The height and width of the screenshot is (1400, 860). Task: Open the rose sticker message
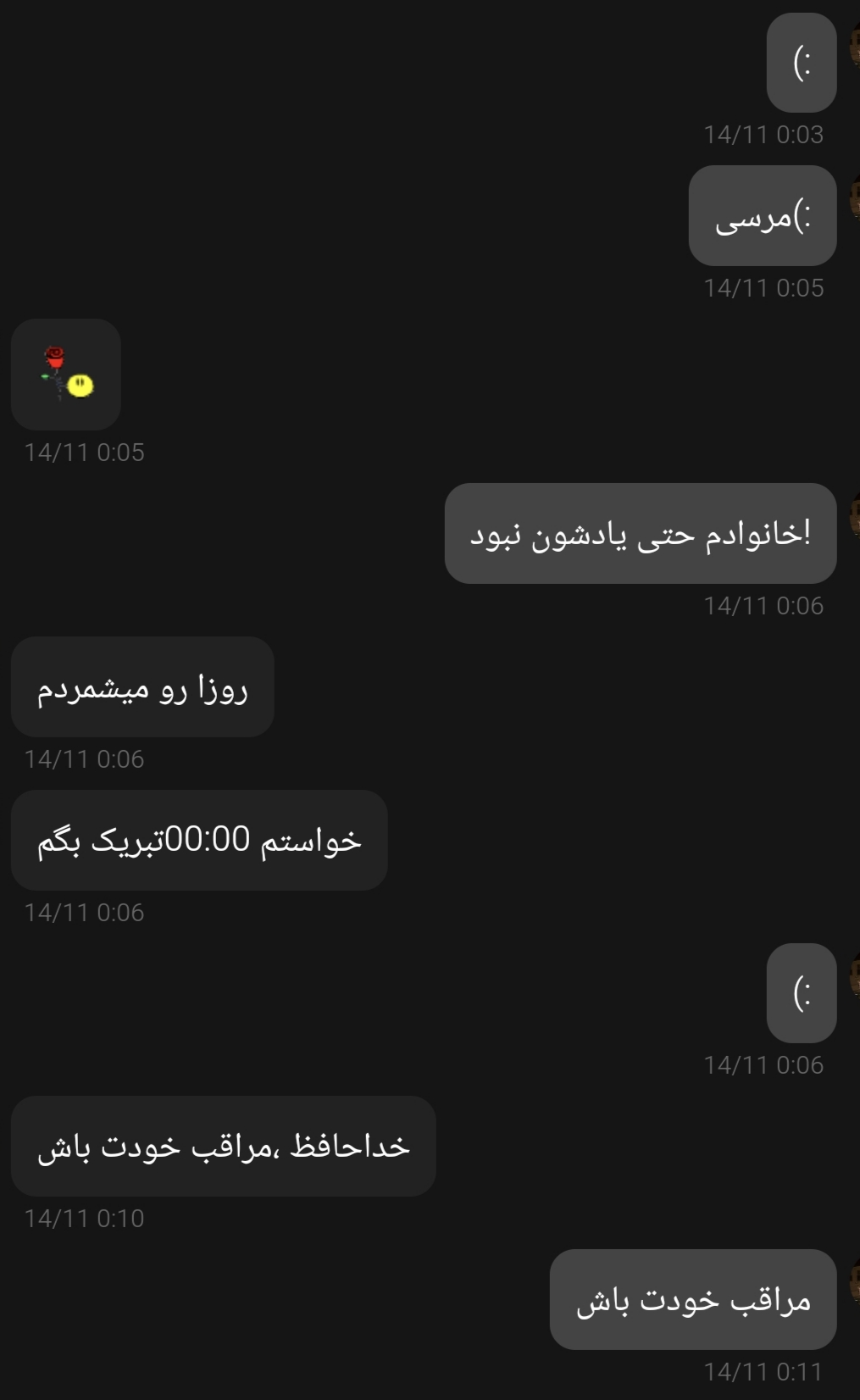pyautogui.click(x=66, y=374)
